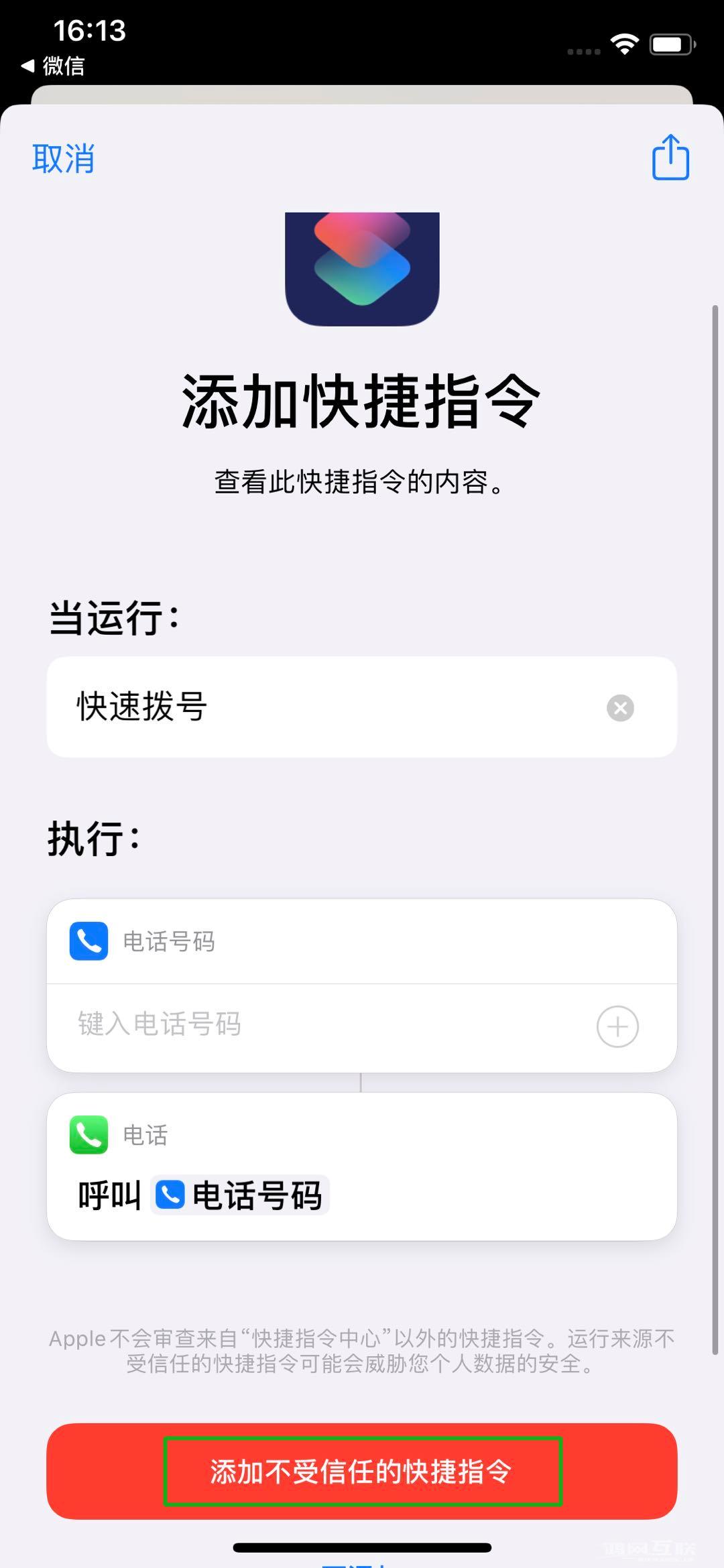Screen dimensions: 724x1568
Task: Tap the blue phone icon next to 电话号码
Action: (x=89, y=942)
